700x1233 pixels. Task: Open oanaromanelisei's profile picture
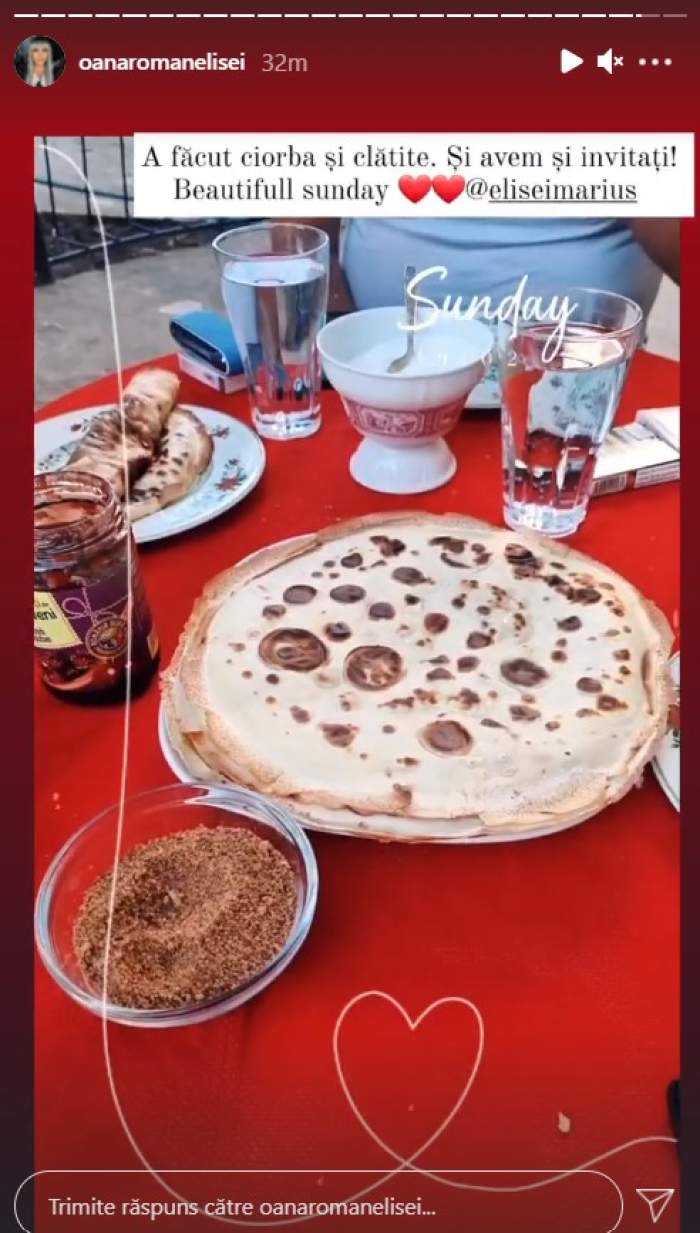point(39,62)
